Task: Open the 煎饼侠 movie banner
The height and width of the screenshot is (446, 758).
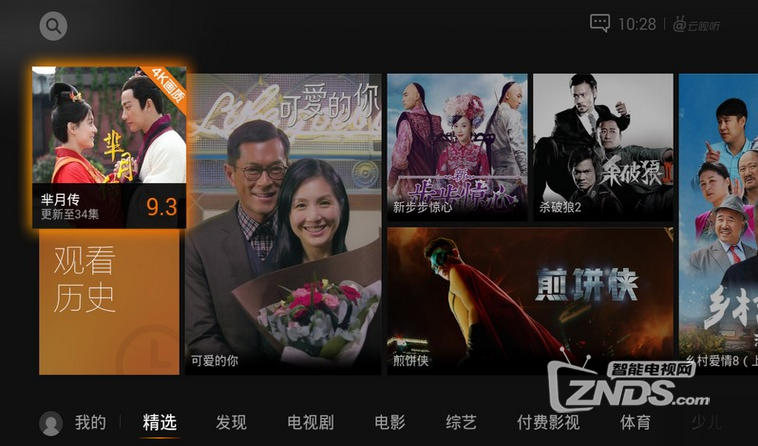Action: [x=530, y=300]
